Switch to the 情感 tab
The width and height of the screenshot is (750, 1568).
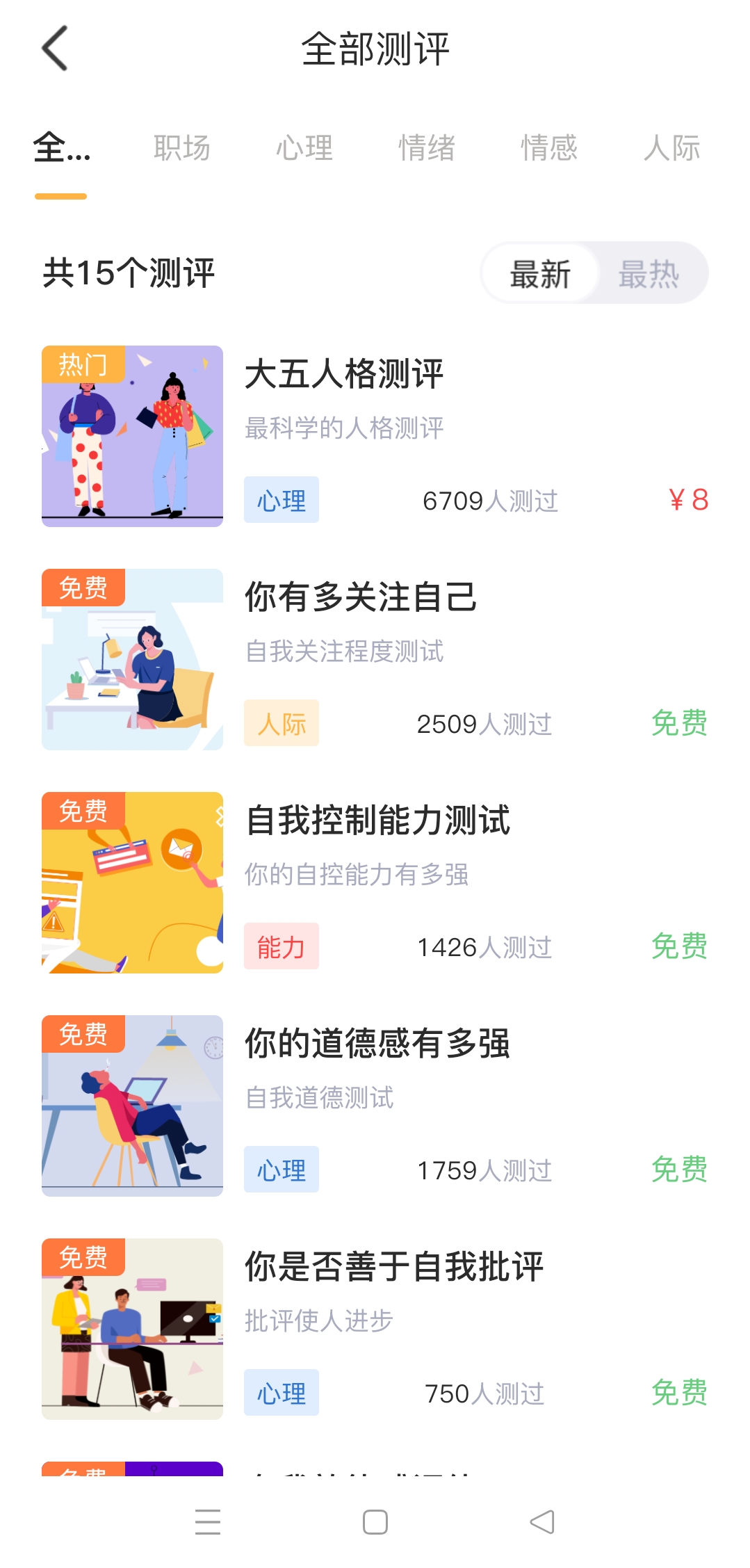[549, 148]
